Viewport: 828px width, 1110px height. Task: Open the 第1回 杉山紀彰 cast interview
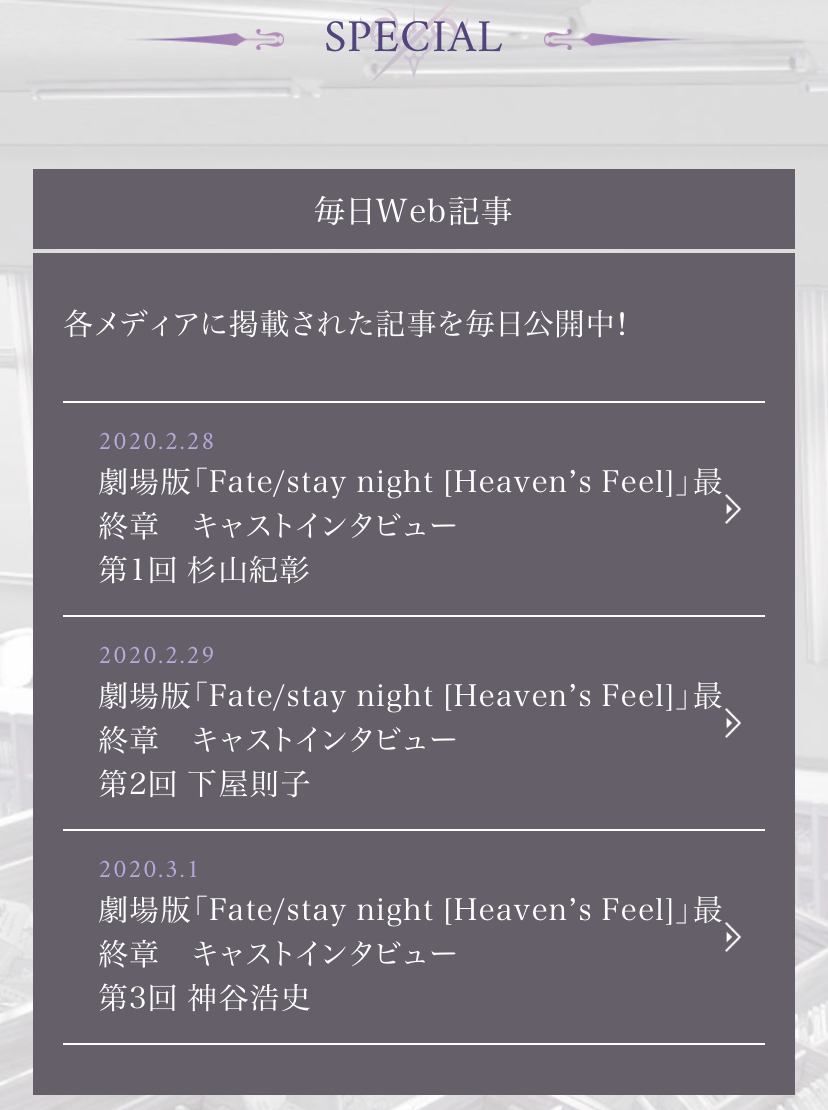tap(412, 525)
